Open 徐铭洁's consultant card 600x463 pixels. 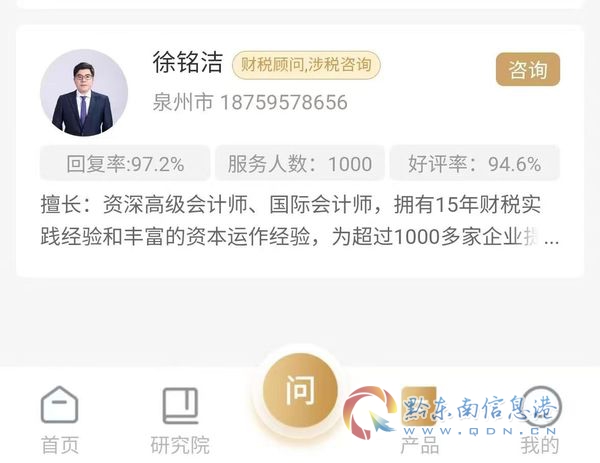point(300,151)
